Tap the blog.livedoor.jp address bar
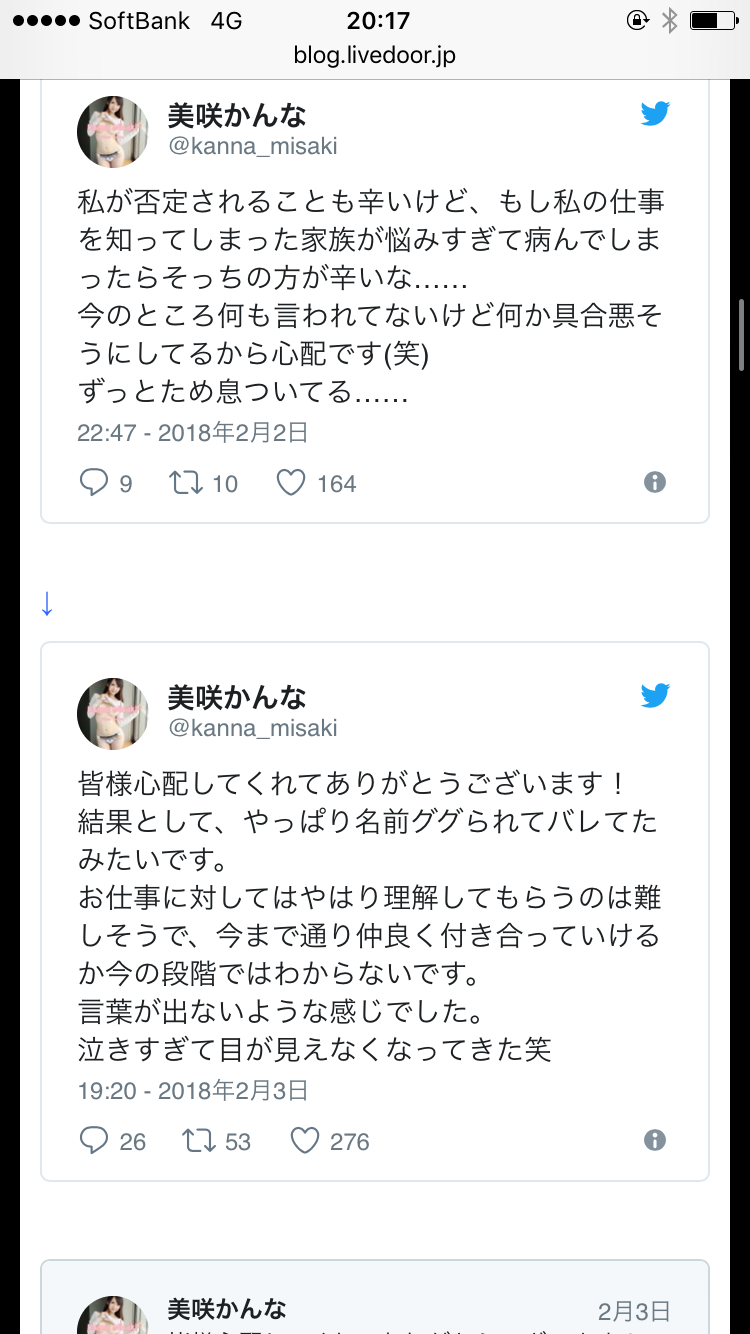Screen dimensions: 750x1334 [375, 55]
